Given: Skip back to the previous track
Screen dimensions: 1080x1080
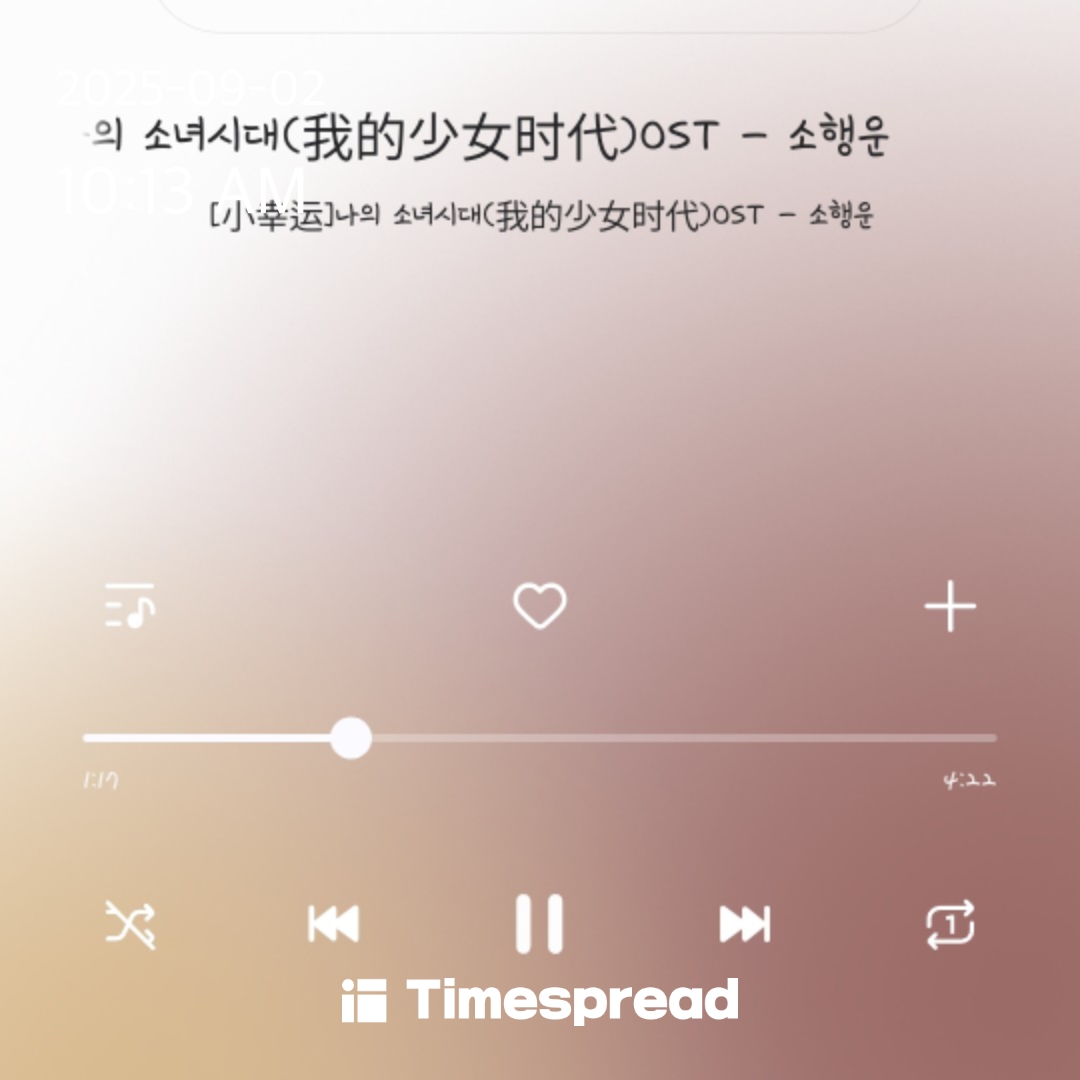Looking at the screenshot, I should tap(334, 923).
